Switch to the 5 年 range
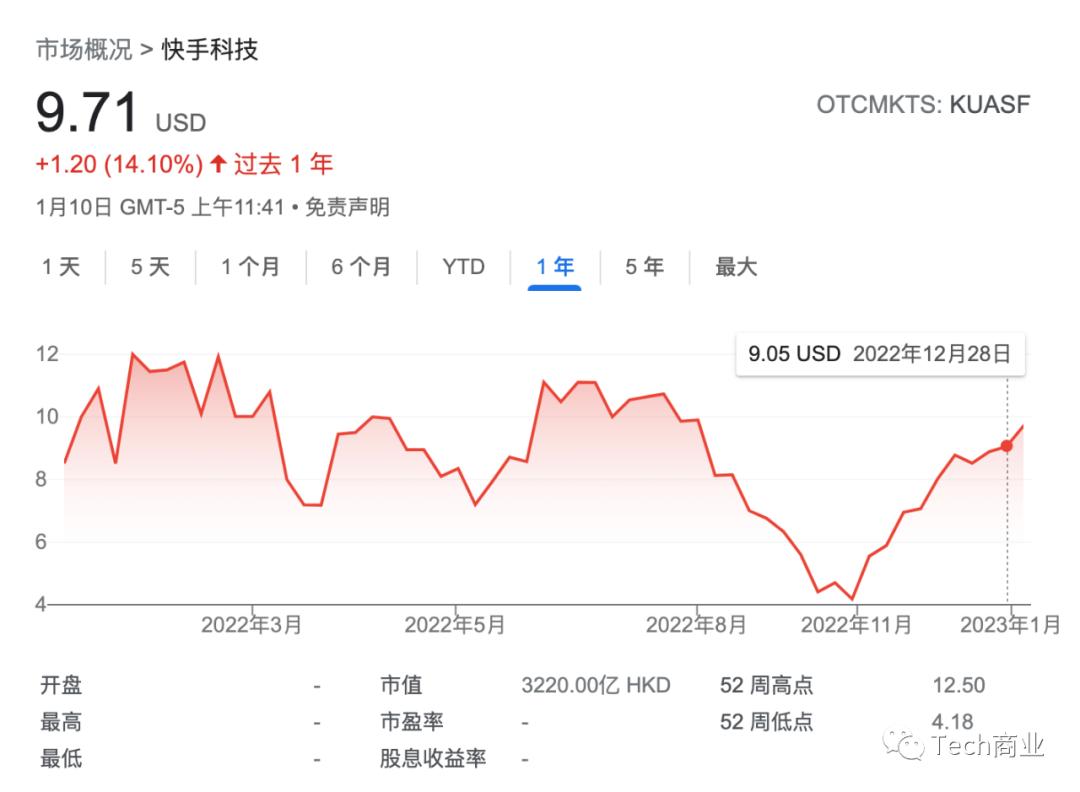 tap(645, 267)
